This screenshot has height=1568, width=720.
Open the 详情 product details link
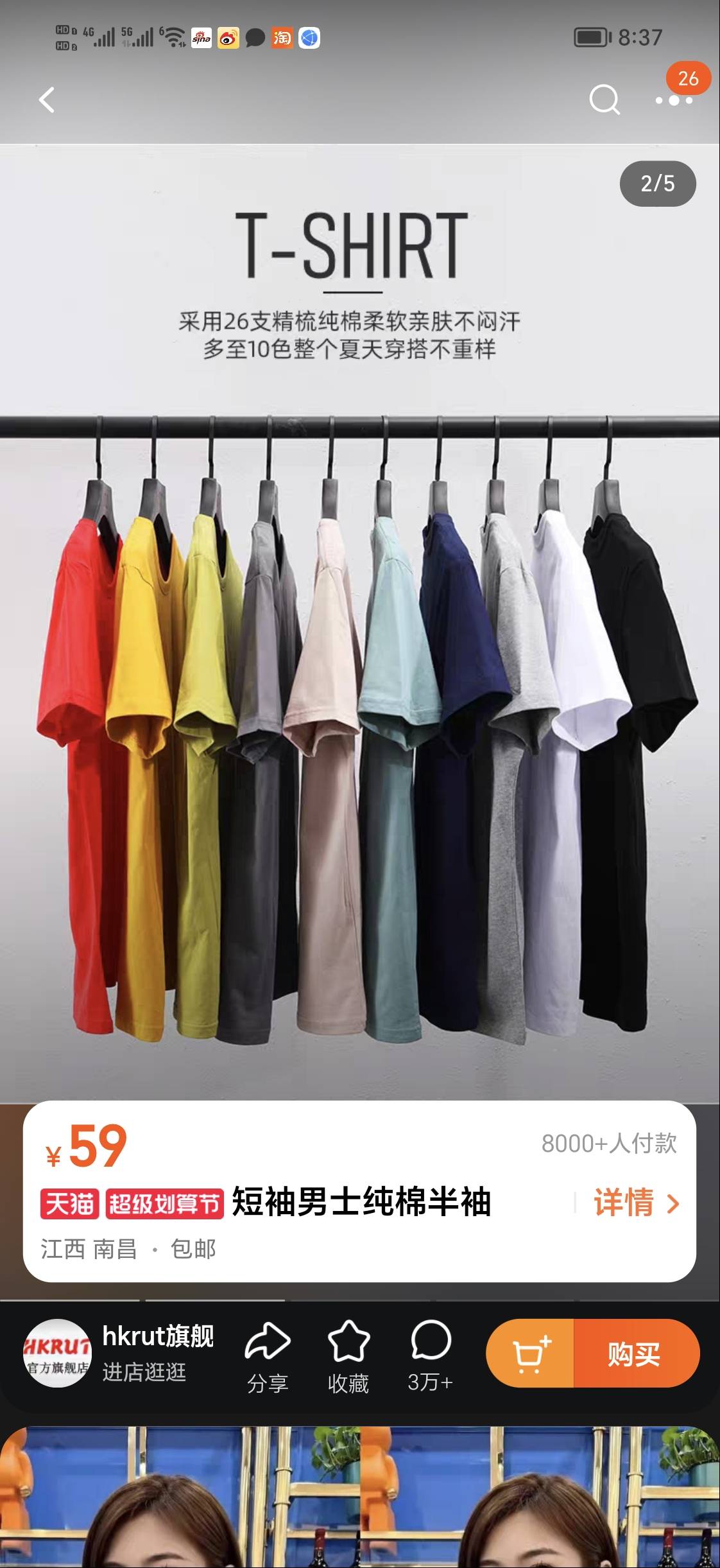(x=635, y=1202)
